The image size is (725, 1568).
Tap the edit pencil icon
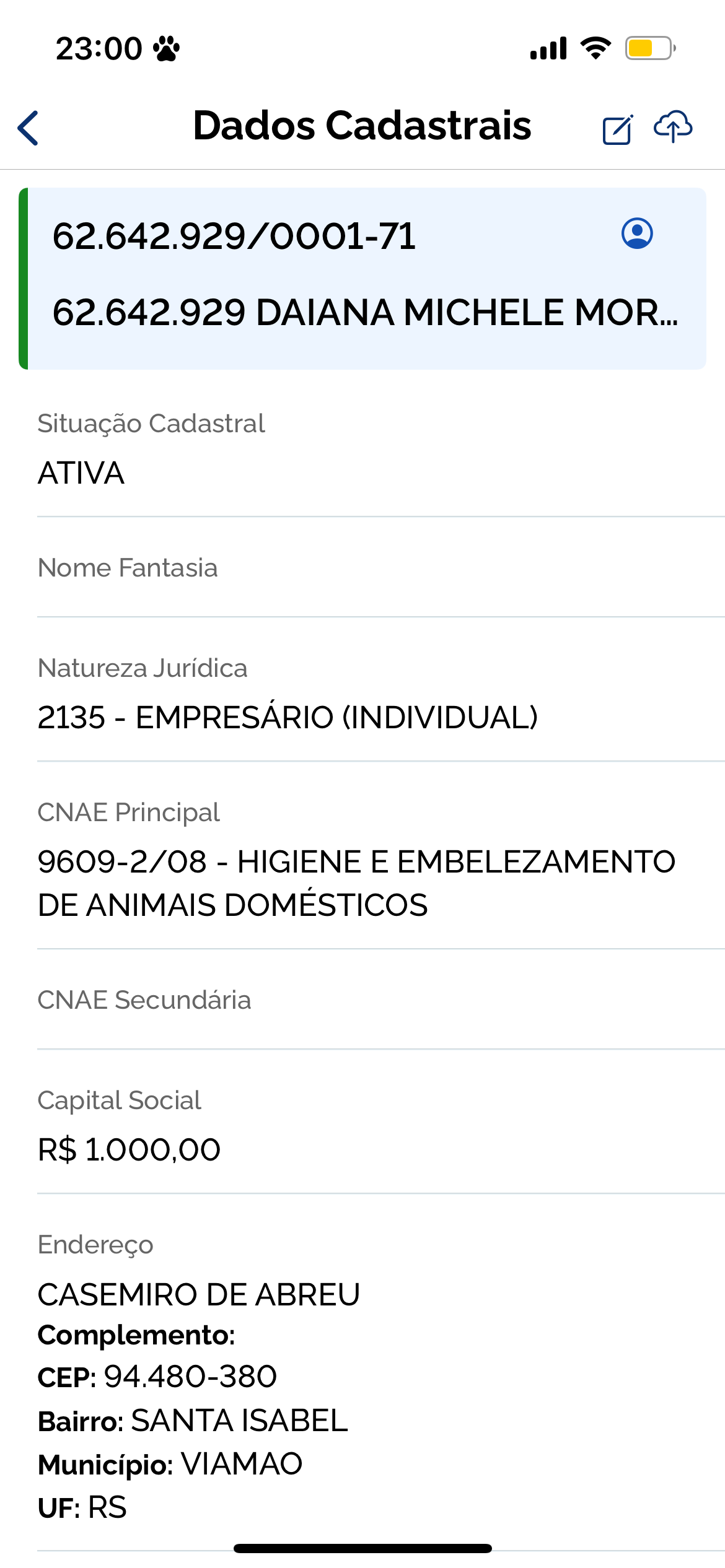coord(617,129)
